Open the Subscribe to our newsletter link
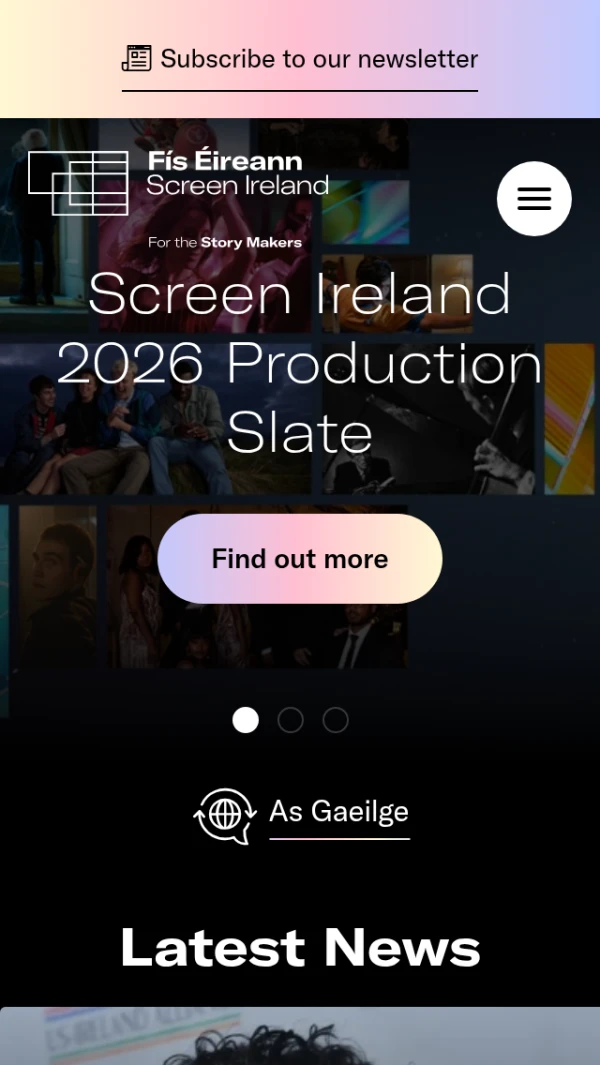 coord(300,60)
